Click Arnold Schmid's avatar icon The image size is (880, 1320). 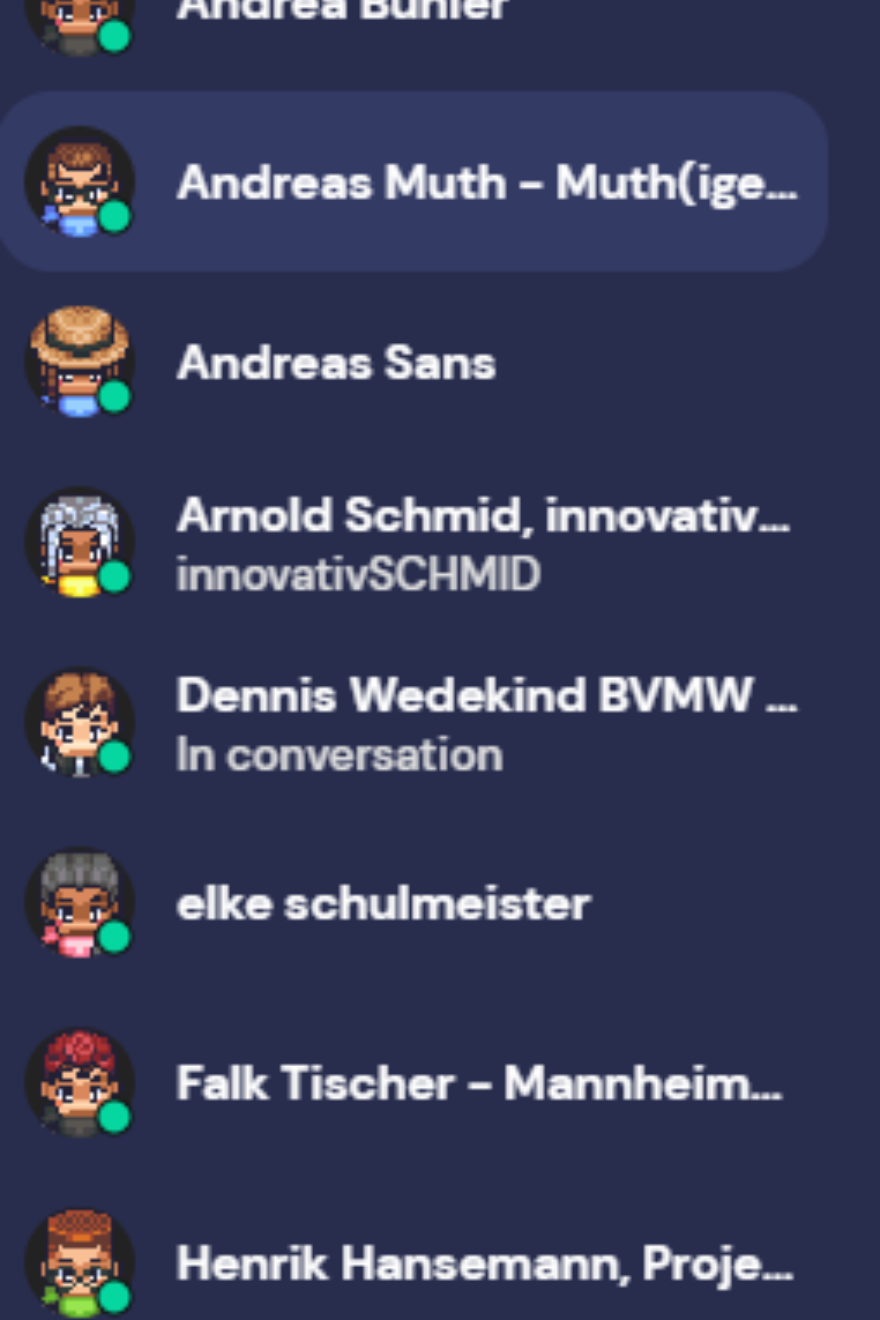tap(80, 542)
